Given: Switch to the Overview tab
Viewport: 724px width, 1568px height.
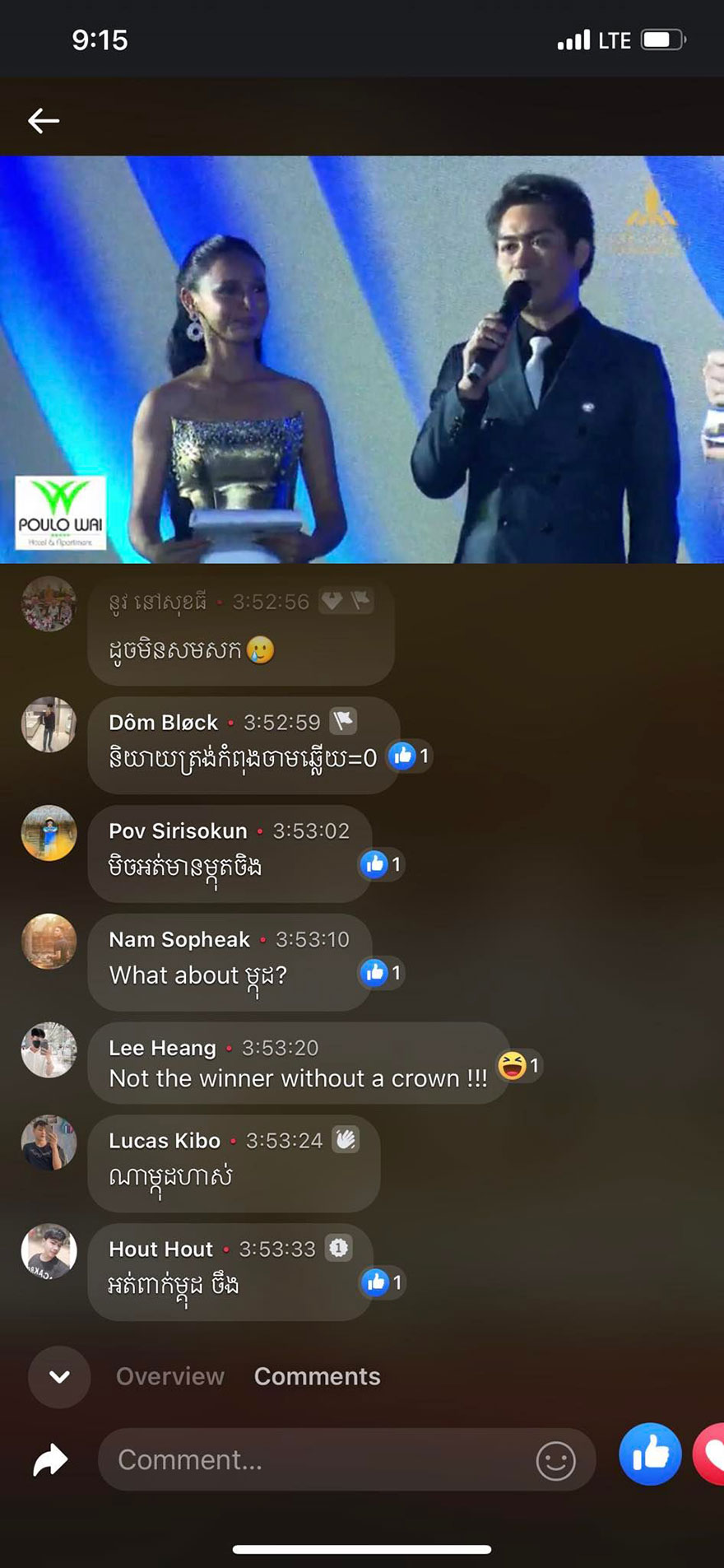Looking at the screenshot, I should point(169,1376).
